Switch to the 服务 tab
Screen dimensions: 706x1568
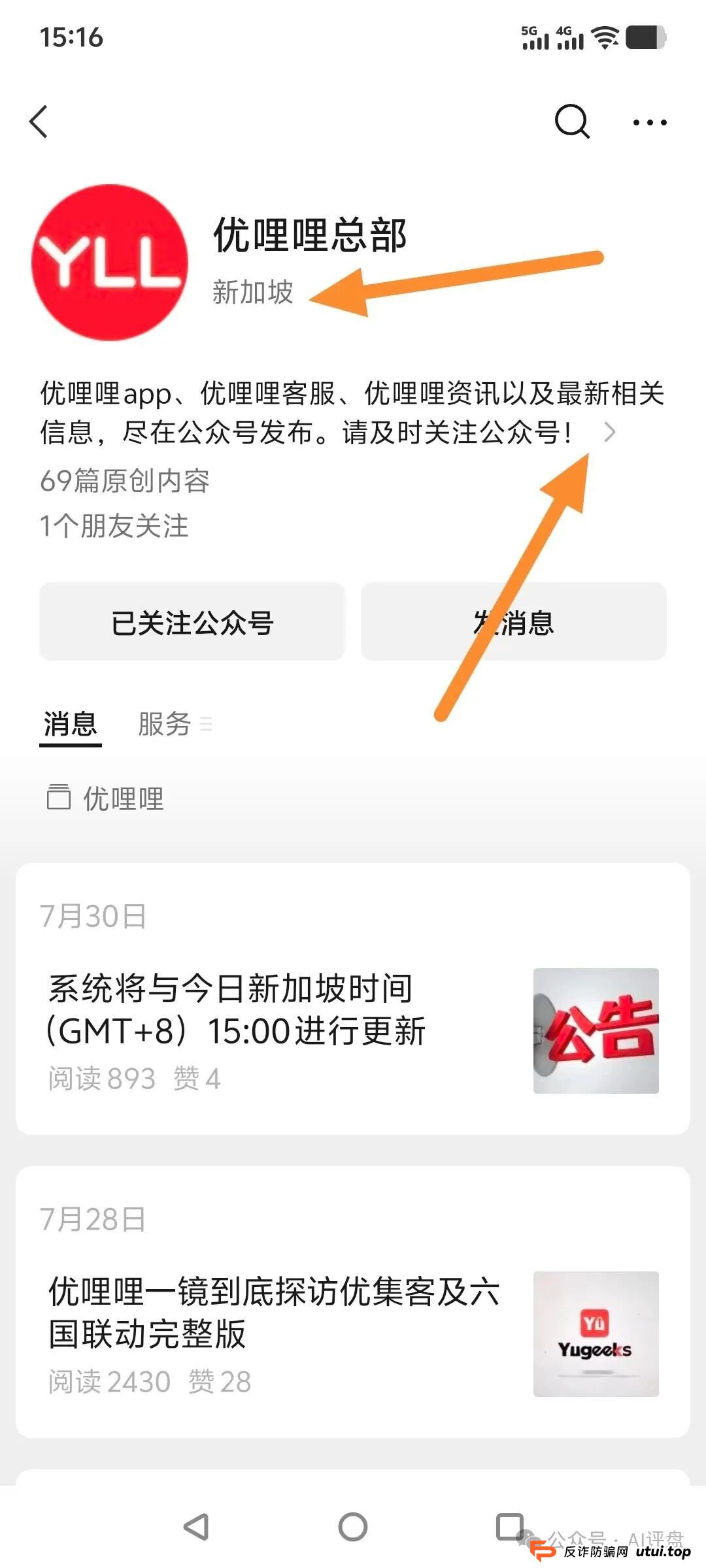coord(164,722)
